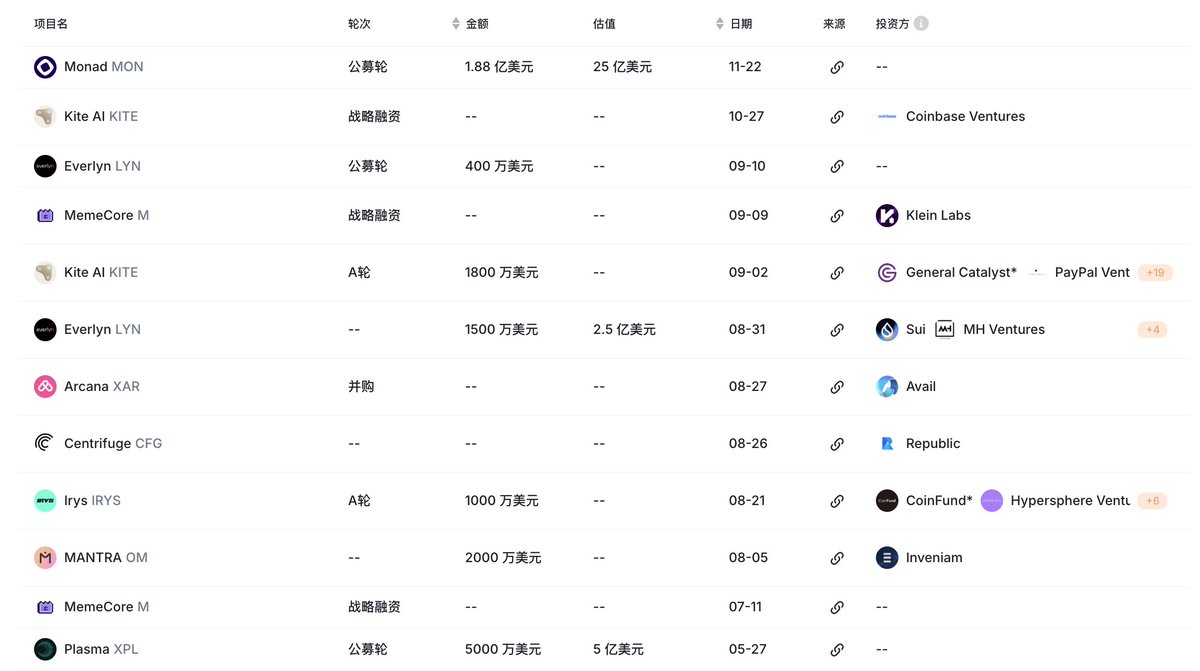
Task: Open investor Inveniam
Action: (x=933, y=557)
